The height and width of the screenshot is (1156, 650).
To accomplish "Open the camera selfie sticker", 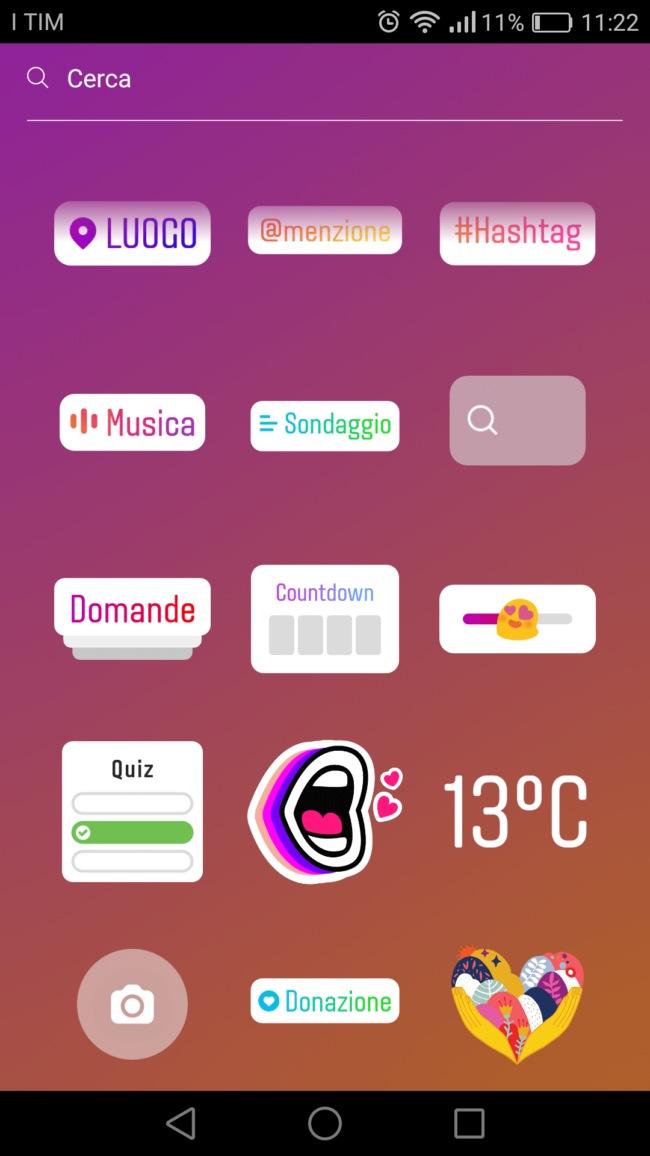I will (132, 1004).
